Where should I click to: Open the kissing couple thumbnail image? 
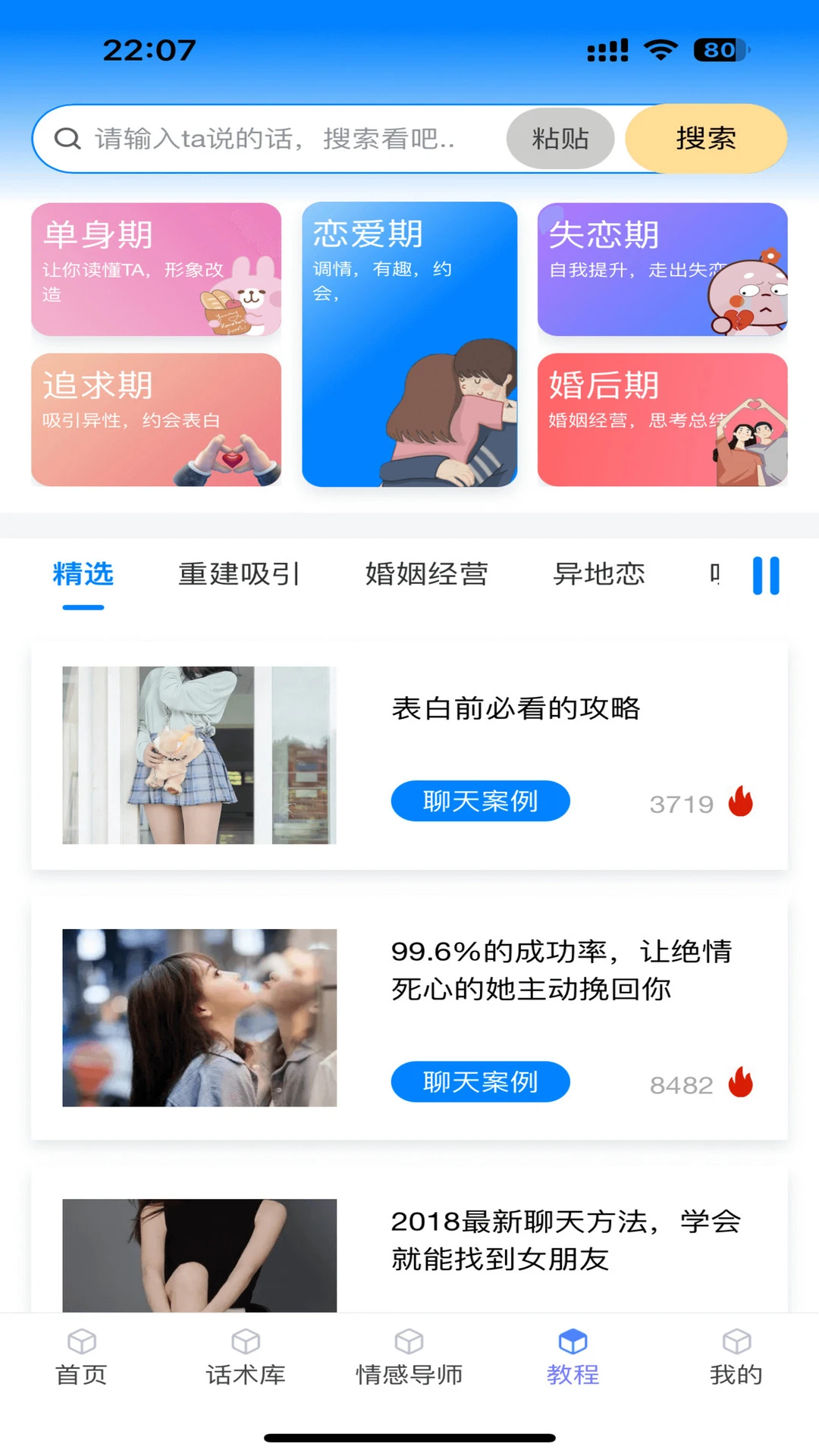tap(199, 1018)
